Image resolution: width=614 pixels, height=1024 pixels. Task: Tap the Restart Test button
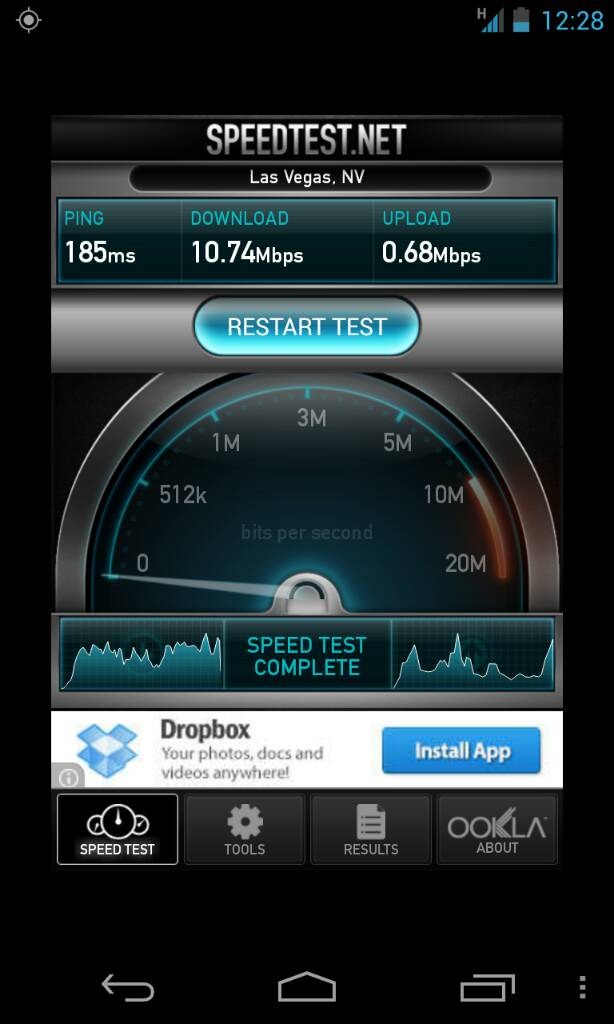click(306, 327)
